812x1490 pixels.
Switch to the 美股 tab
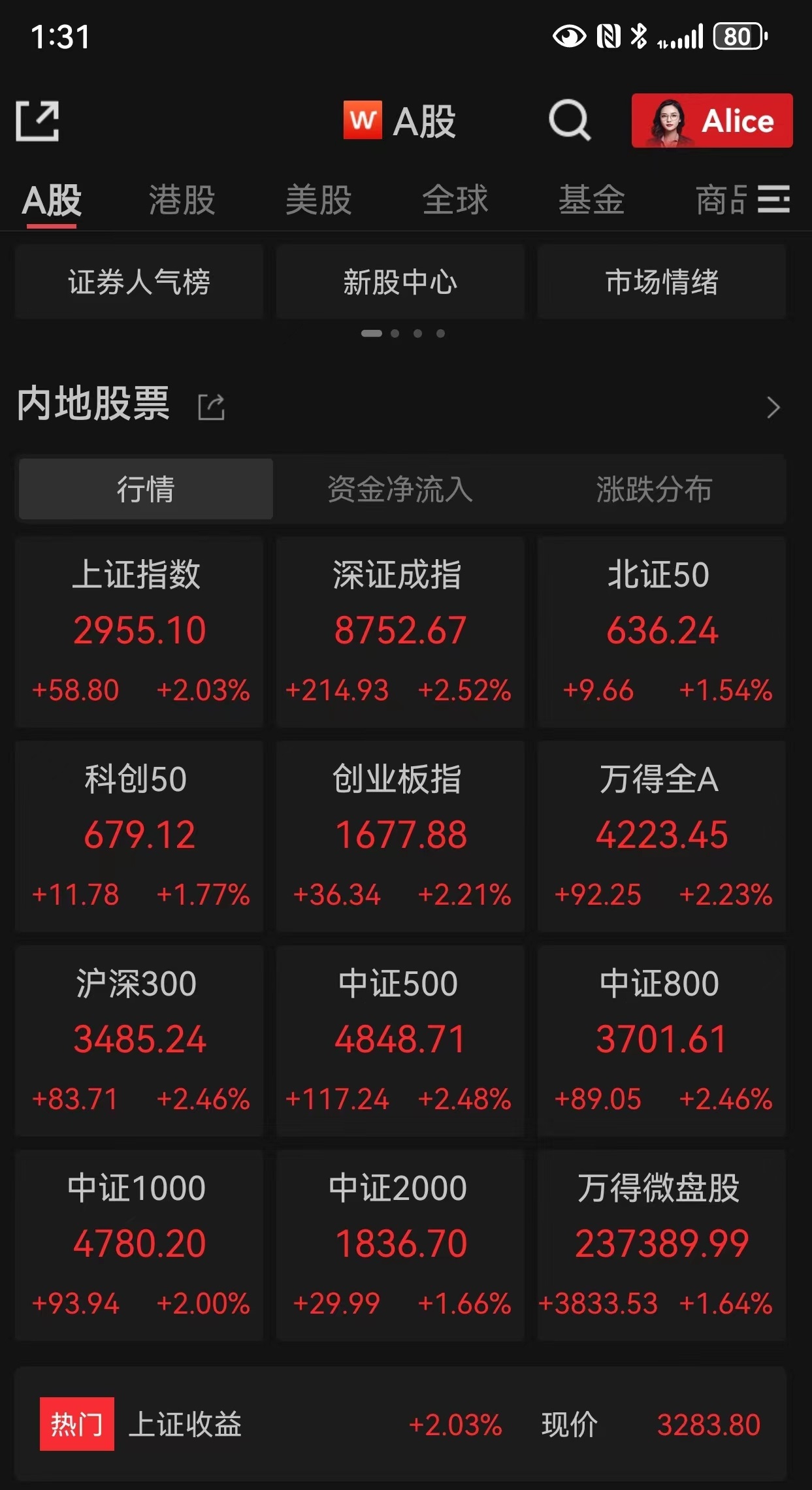tap(319, 200)
